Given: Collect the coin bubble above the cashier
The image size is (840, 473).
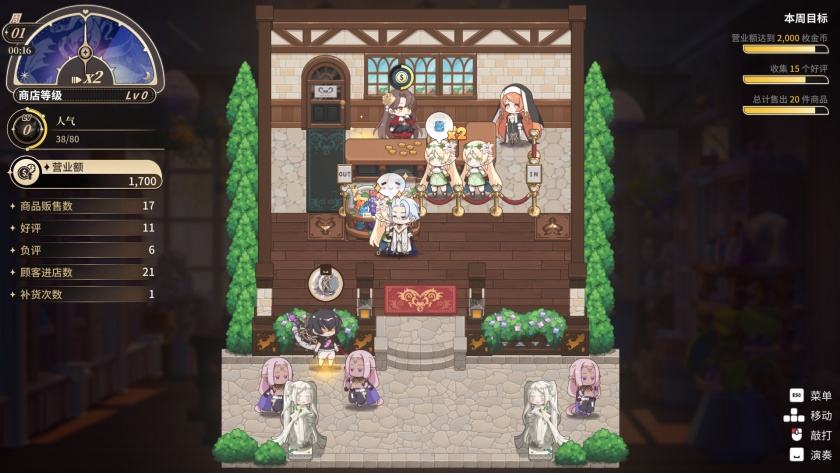Looking at the screenshot, I should click(x=401, y=76).
